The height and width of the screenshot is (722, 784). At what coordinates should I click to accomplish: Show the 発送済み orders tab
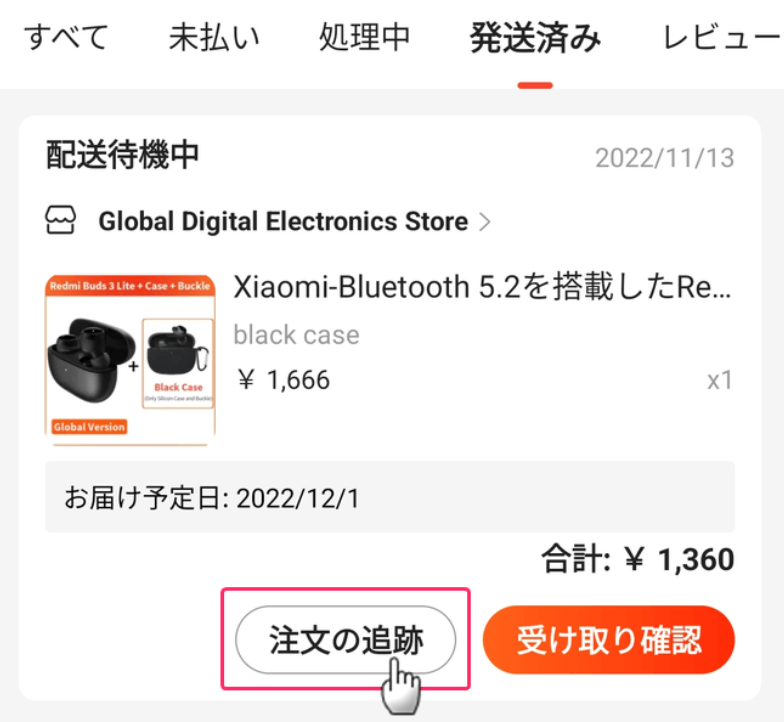pyautogui.click(x=535, y=40)
